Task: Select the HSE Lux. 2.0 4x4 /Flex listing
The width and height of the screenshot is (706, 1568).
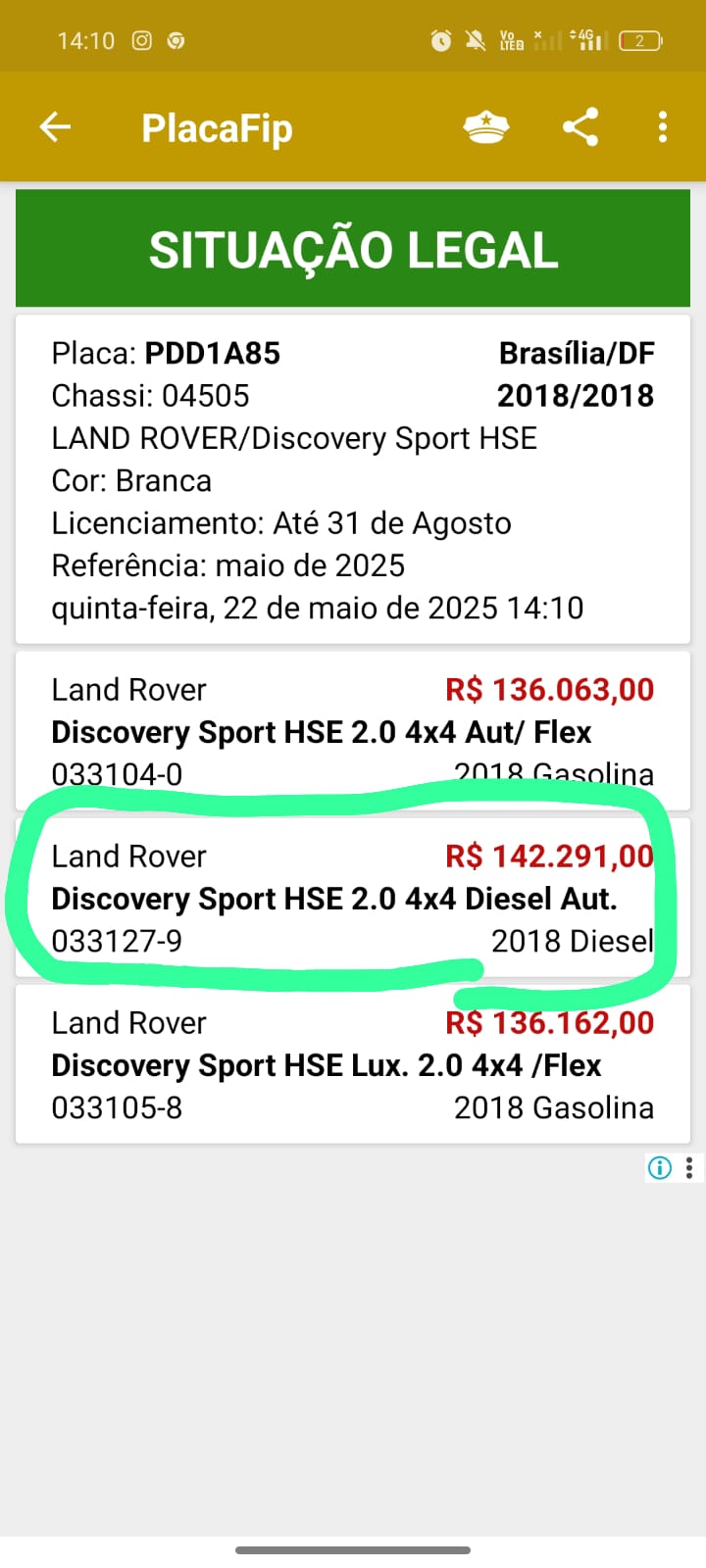Action: pos(353,1064)
